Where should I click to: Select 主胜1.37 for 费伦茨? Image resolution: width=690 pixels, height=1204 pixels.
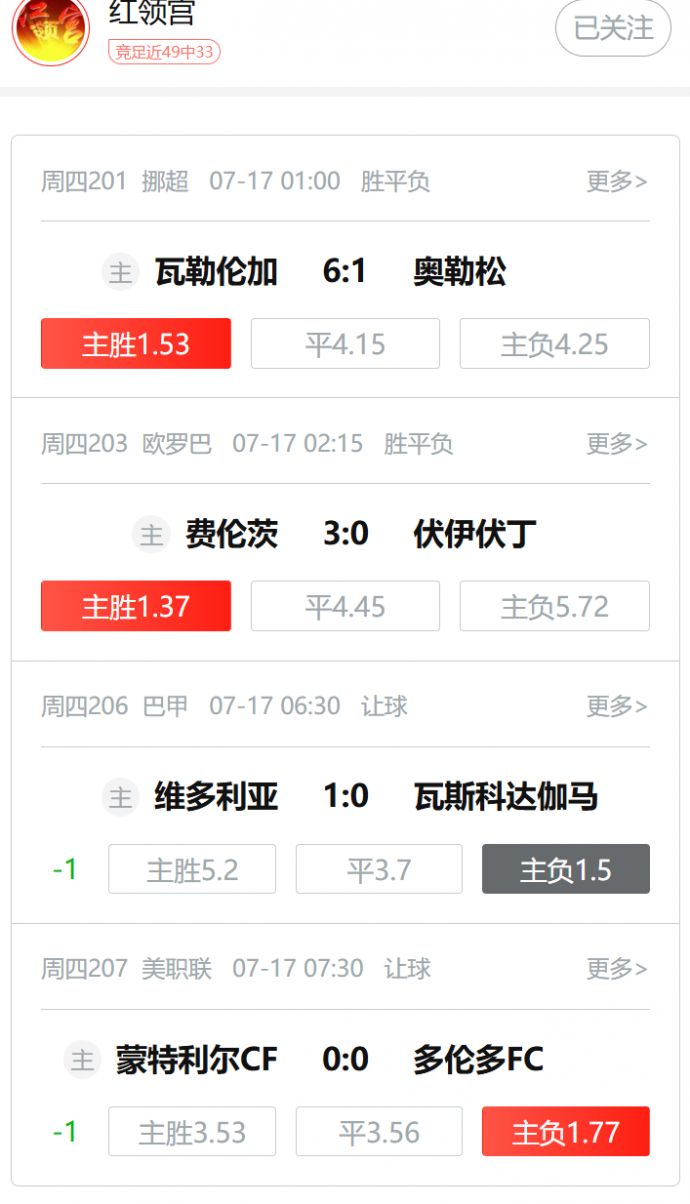136,606
